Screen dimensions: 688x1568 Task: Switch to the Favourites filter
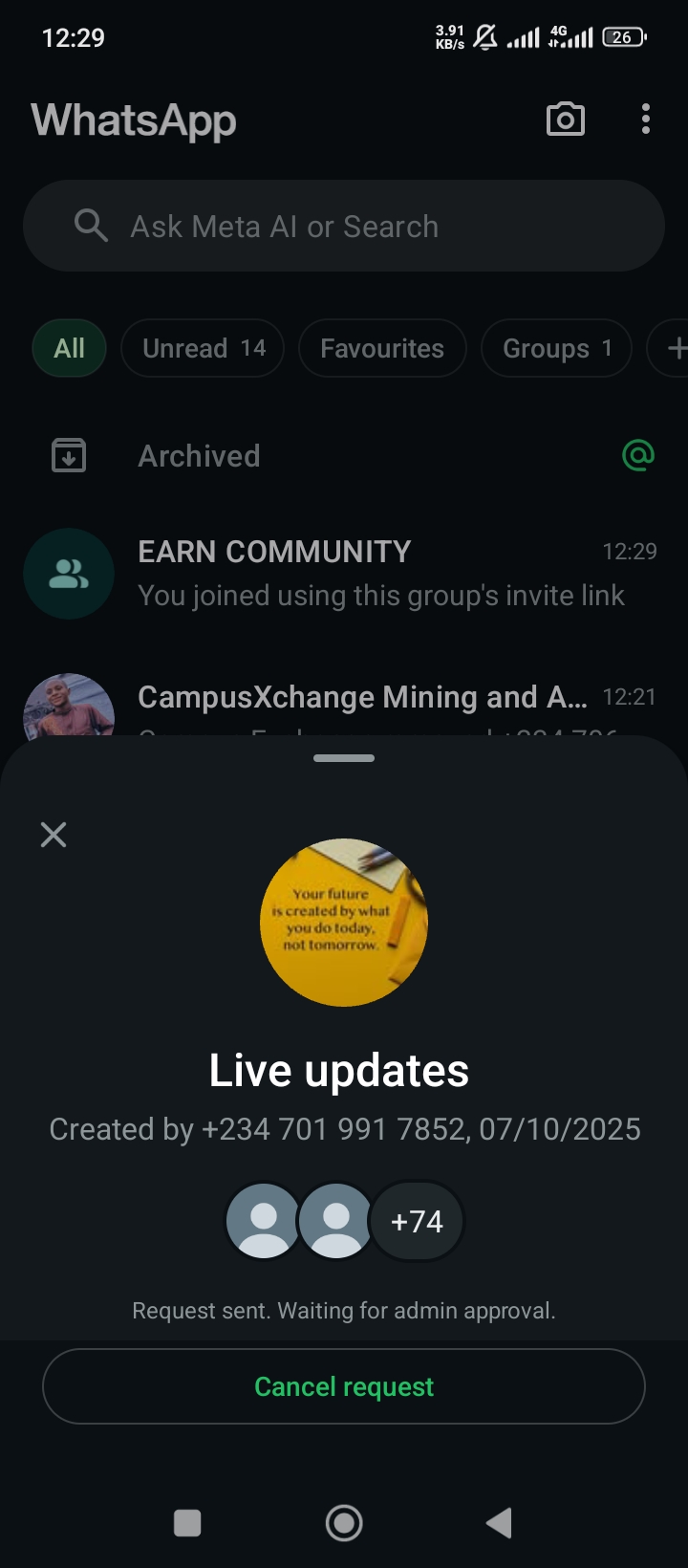[x=382, y=348]
